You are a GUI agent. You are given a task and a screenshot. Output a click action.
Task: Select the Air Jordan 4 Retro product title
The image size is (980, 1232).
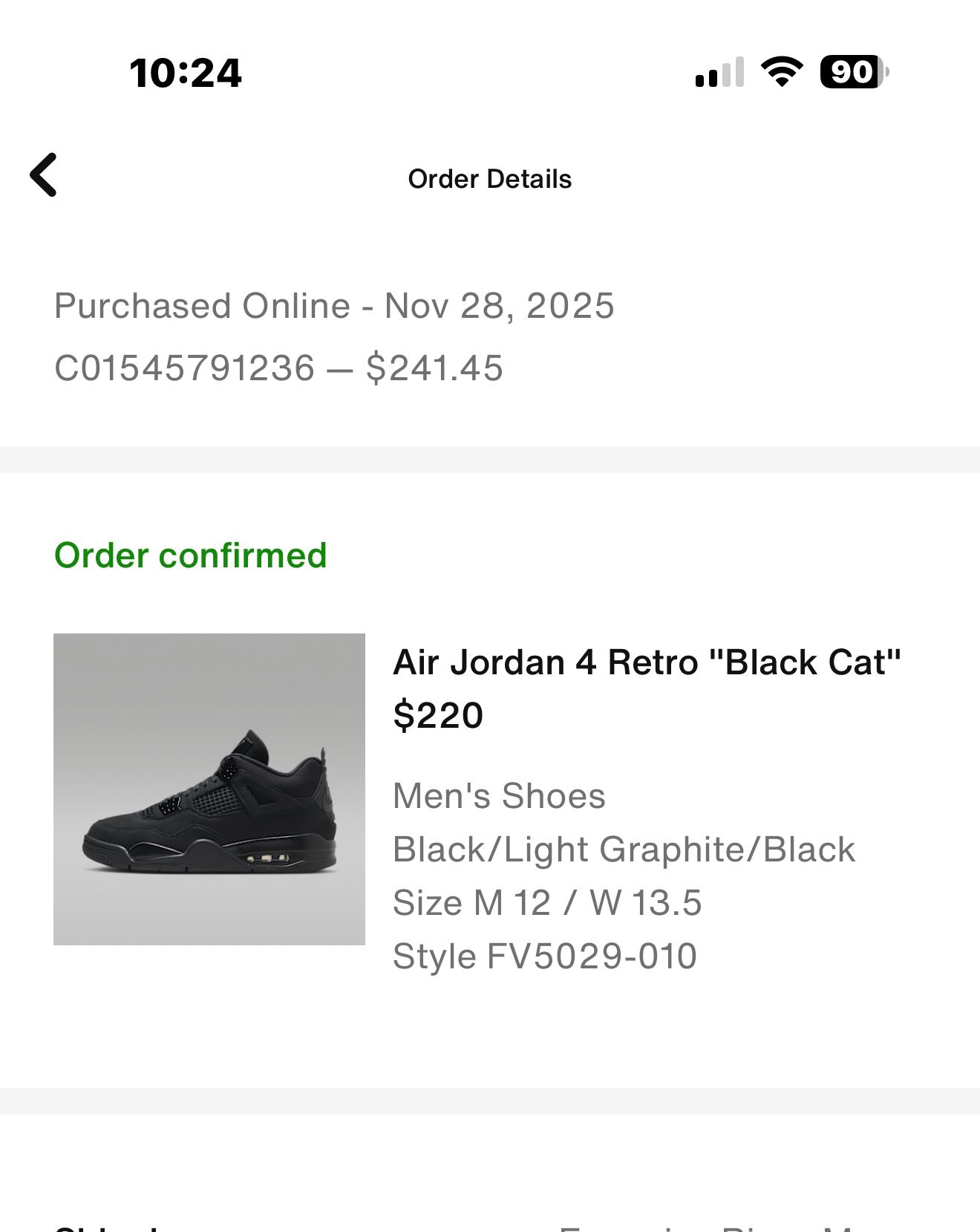[646, 663]
